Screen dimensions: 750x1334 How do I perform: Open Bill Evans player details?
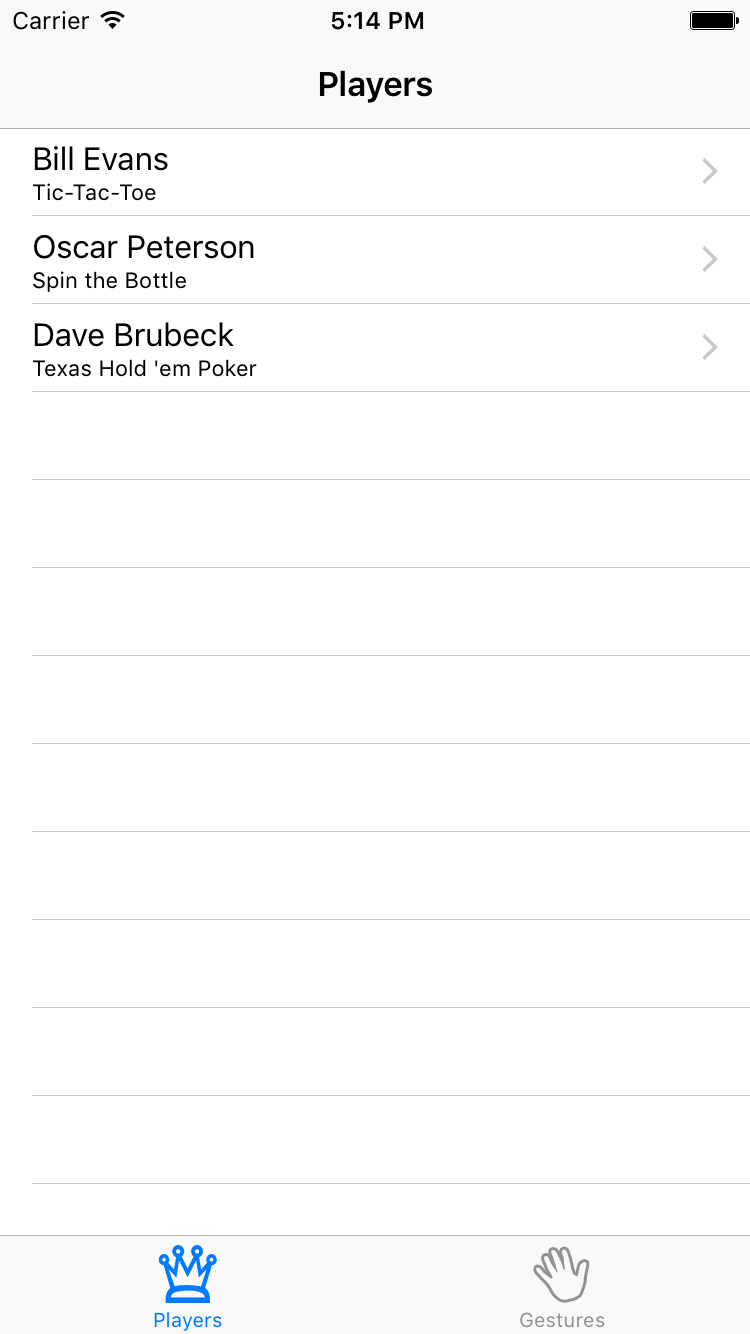(375, 172)
